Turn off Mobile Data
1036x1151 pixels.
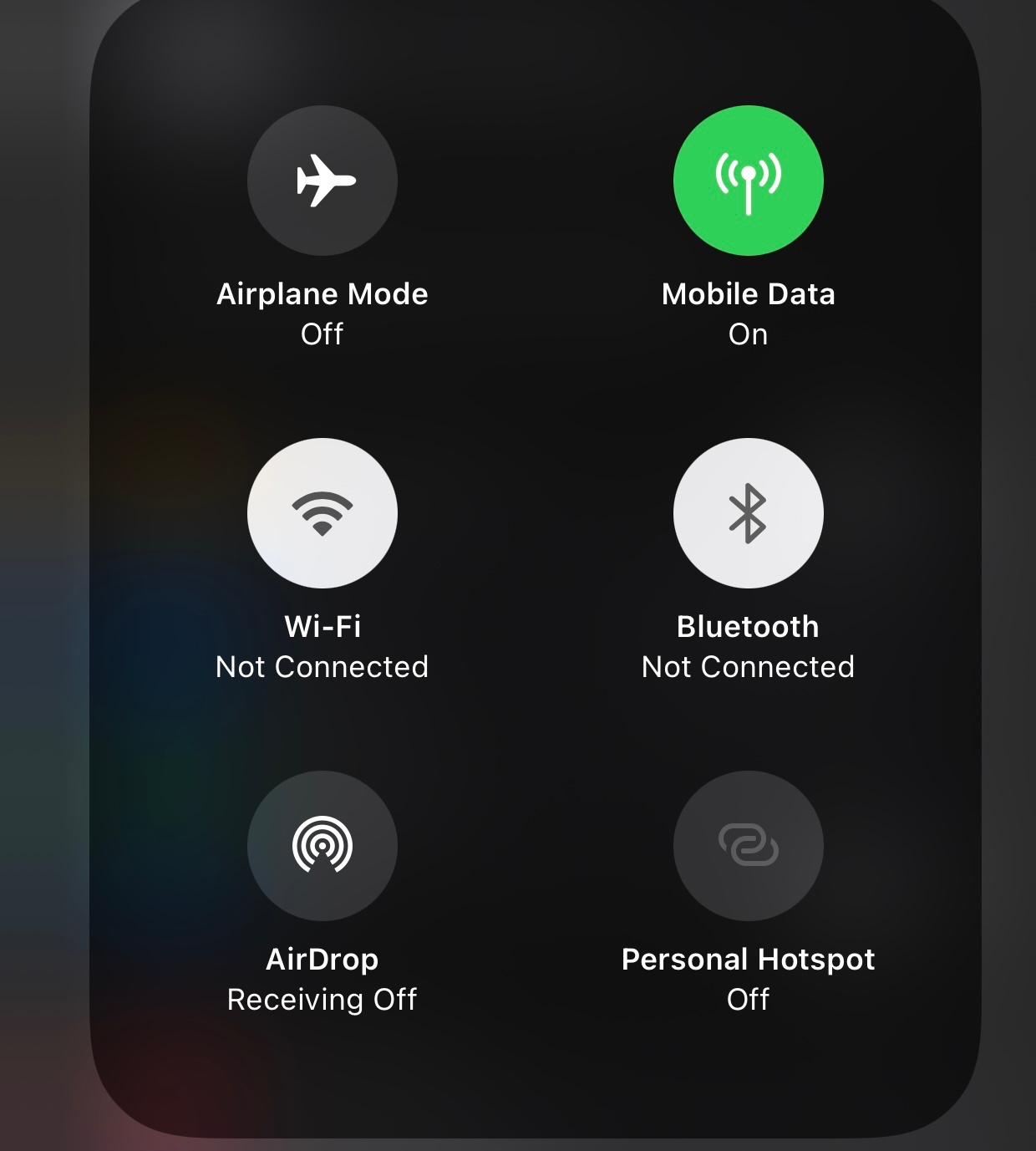[748, 181]
